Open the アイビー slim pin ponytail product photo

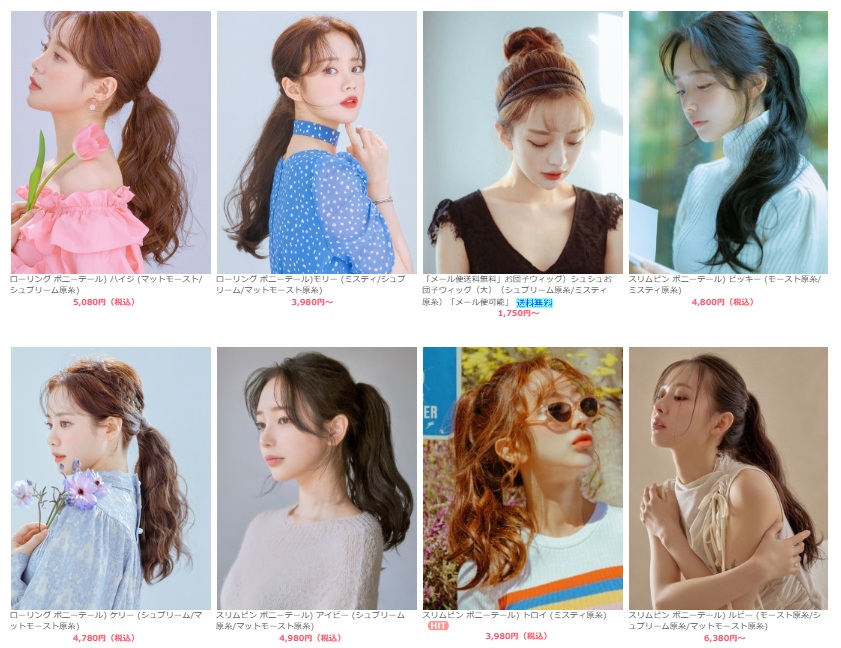pyautogui.click(x=316, y=478)
